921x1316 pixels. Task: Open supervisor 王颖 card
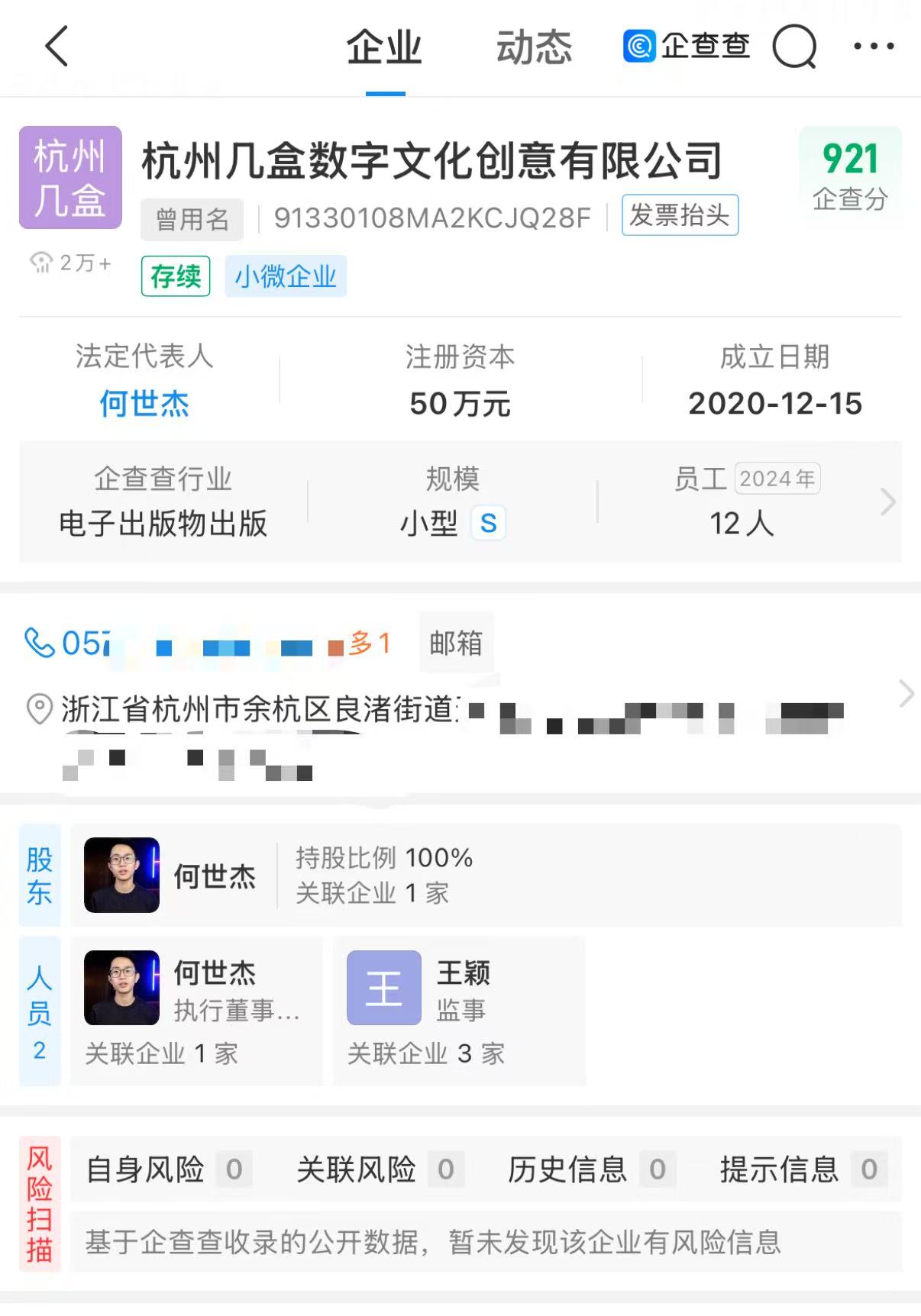point(459,1009)
